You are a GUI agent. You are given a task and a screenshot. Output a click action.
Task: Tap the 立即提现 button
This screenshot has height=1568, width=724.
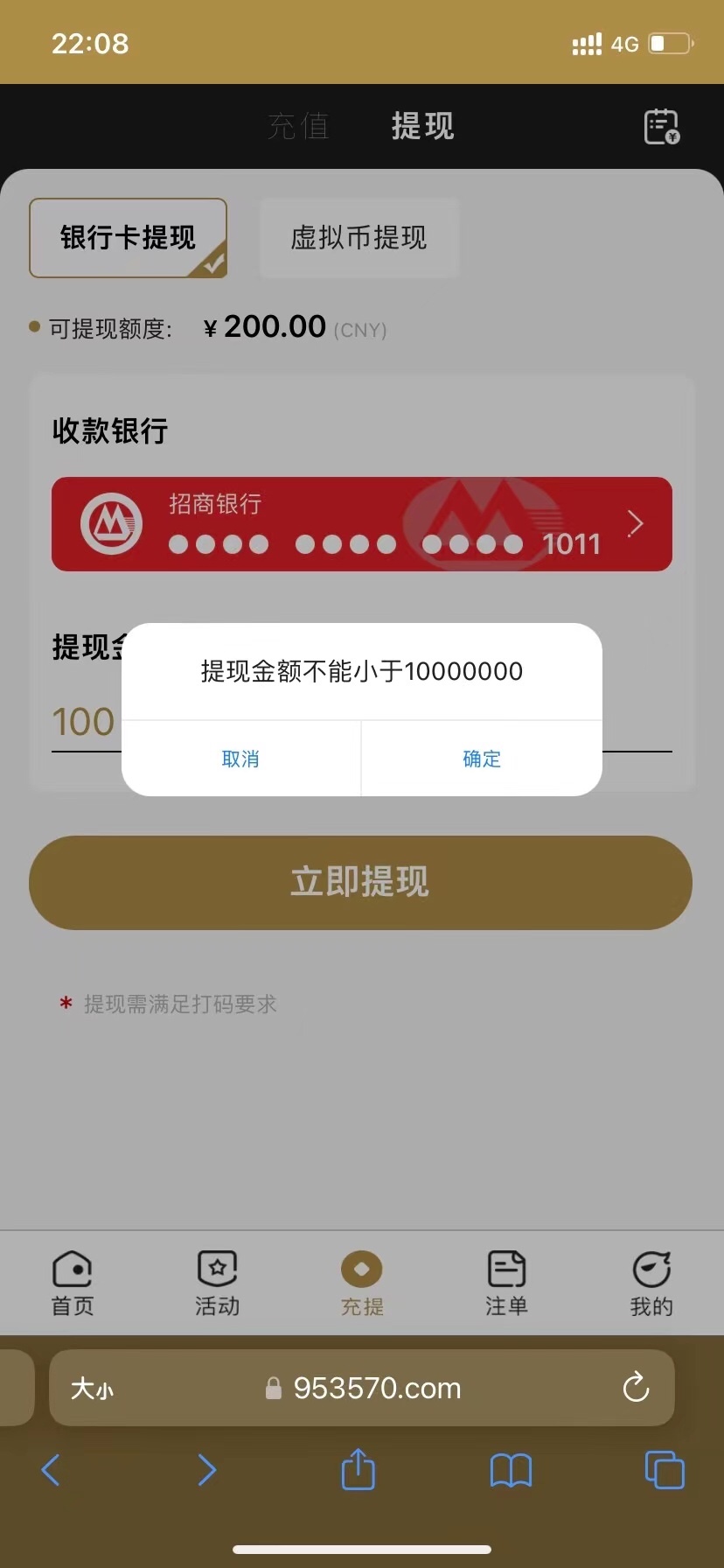(x=360, y=882)
